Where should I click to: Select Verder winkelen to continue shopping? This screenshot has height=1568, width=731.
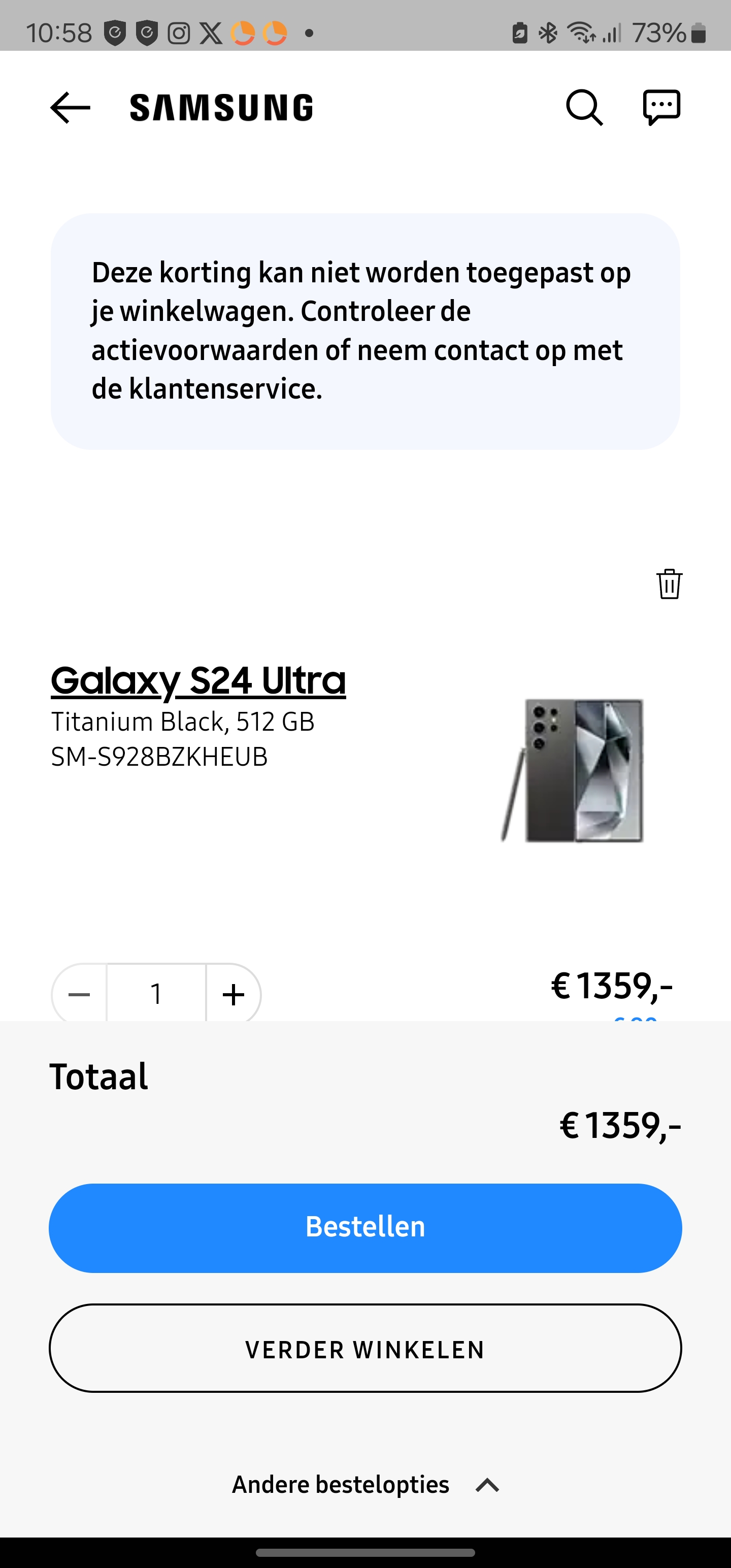pos(365,1348)
